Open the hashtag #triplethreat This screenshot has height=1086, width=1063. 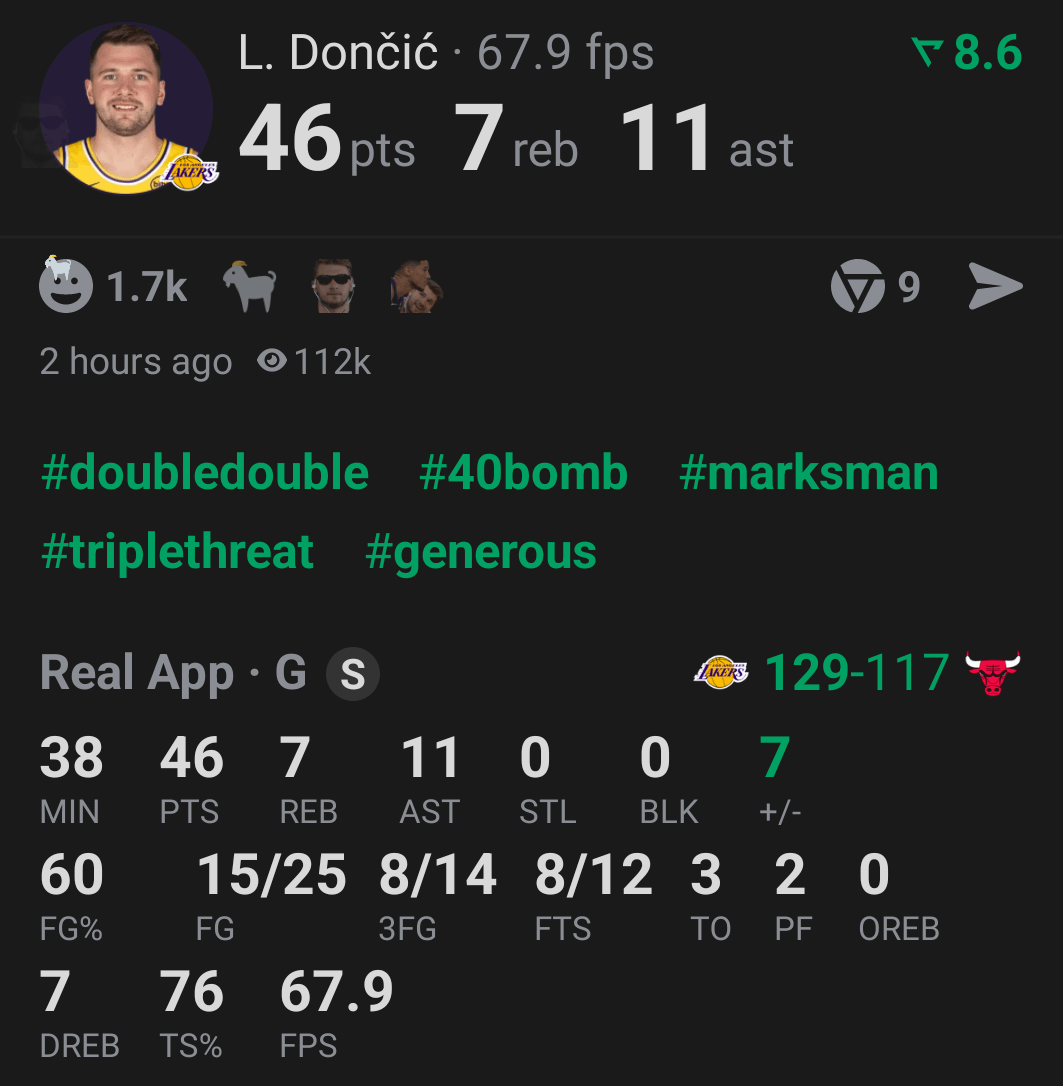[x=178, y=552]
